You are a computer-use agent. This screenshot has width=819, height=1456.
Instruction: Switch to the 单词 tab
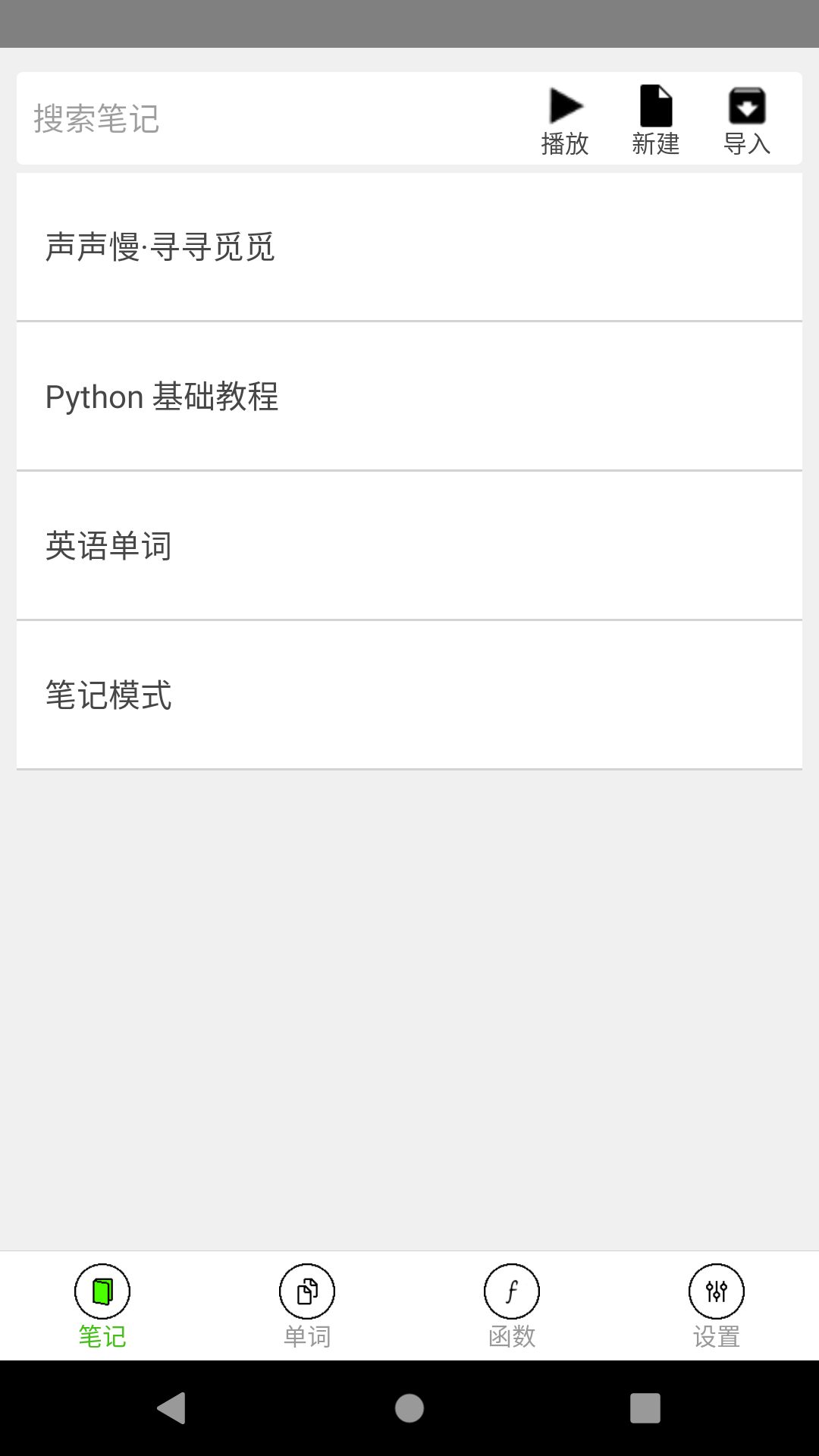pos(307,1306)
